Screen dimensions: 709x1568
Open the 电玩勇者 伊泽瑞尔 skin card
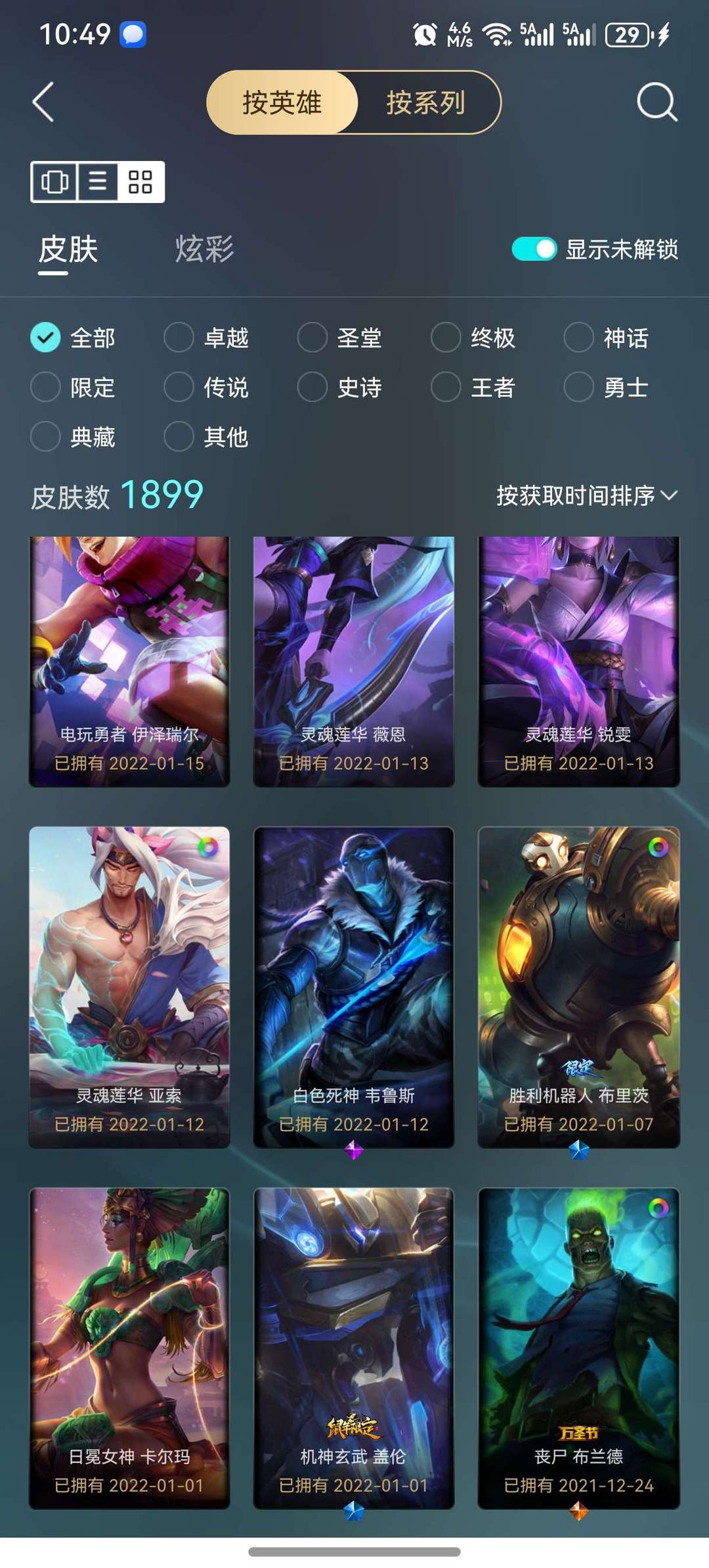pyautogui.click(x=129, y=661)
